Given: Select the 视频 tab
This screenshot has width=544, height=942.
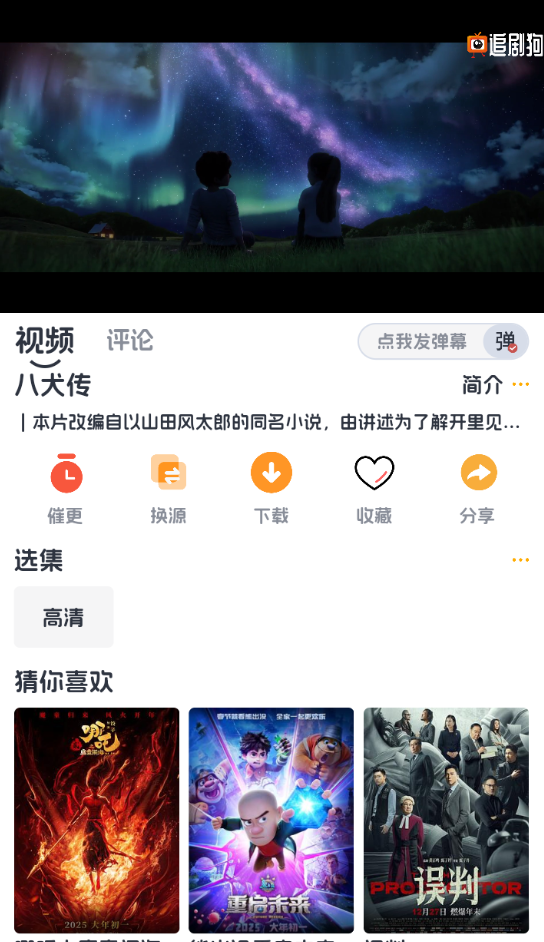Looking at the screenshot, I should [44, 341].
